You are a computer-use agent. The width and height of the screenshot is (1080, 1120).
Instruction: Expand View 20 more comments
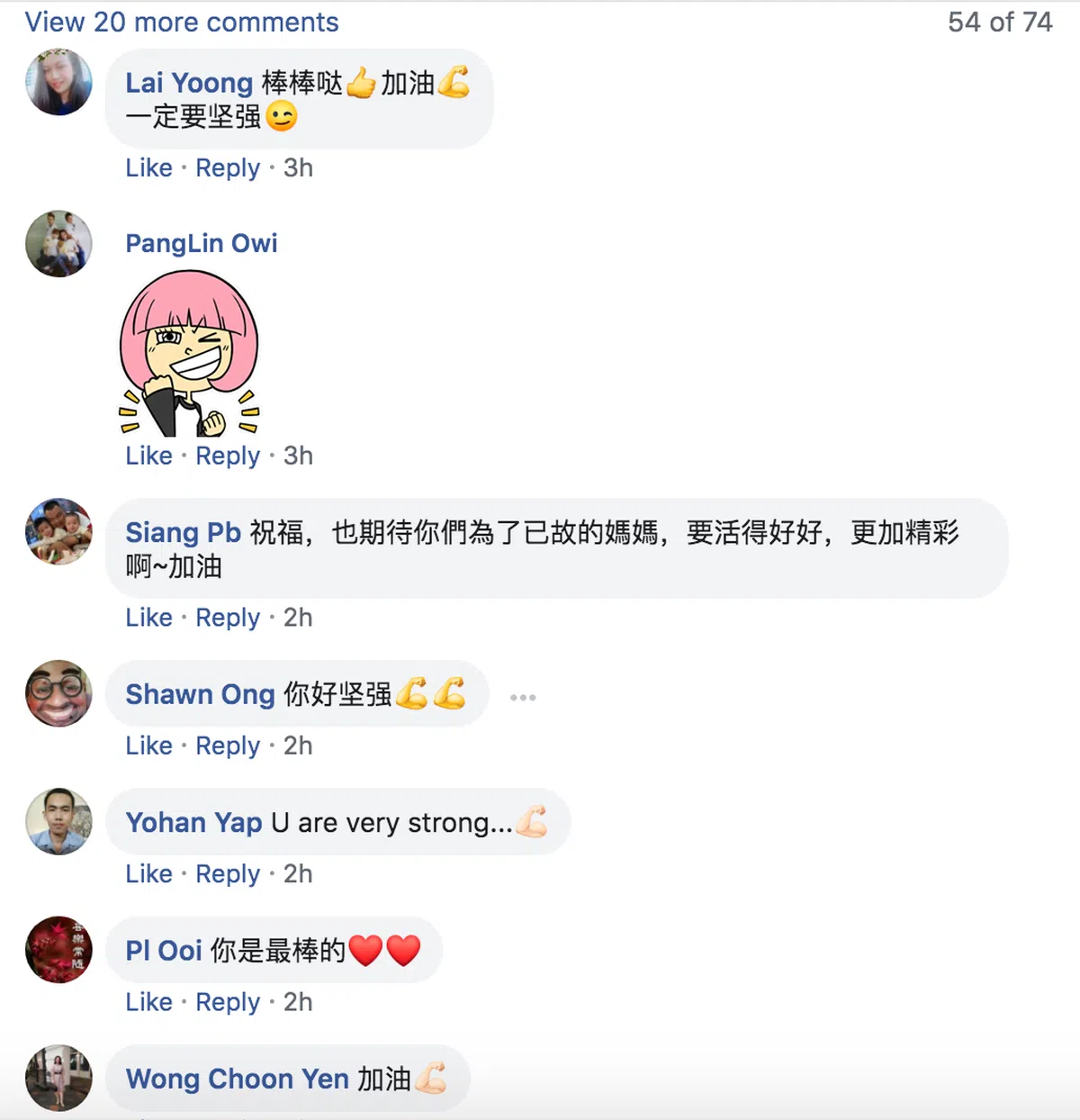pyautogui.click(x=181, y=22)
